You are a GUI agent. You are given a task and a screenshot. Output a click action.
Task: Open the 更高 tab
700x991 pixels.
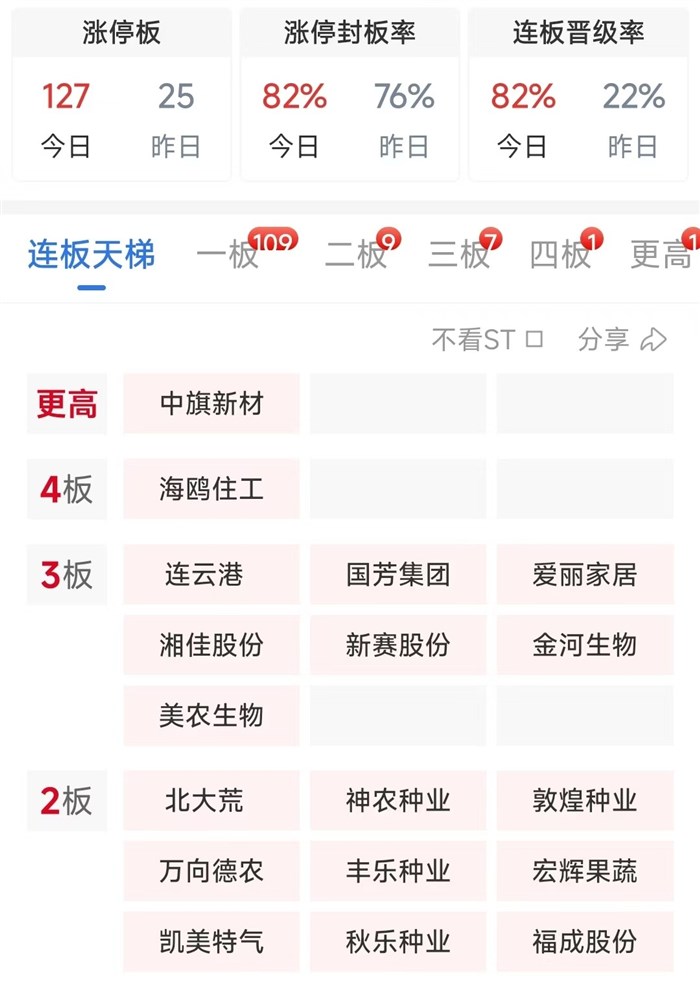click(662, 255)
